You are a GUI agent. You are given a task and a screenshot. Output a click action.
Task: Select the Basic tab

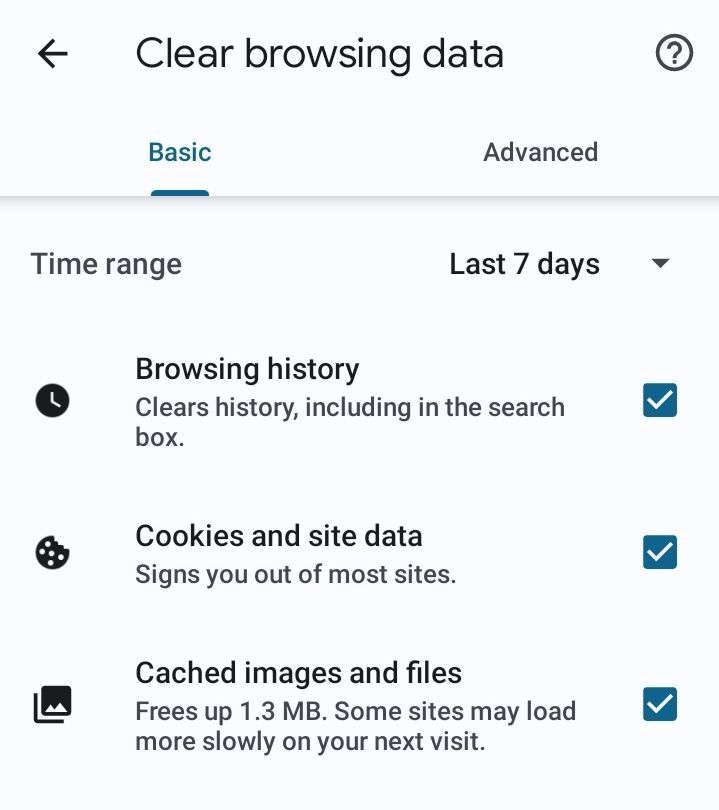point(180,152)
